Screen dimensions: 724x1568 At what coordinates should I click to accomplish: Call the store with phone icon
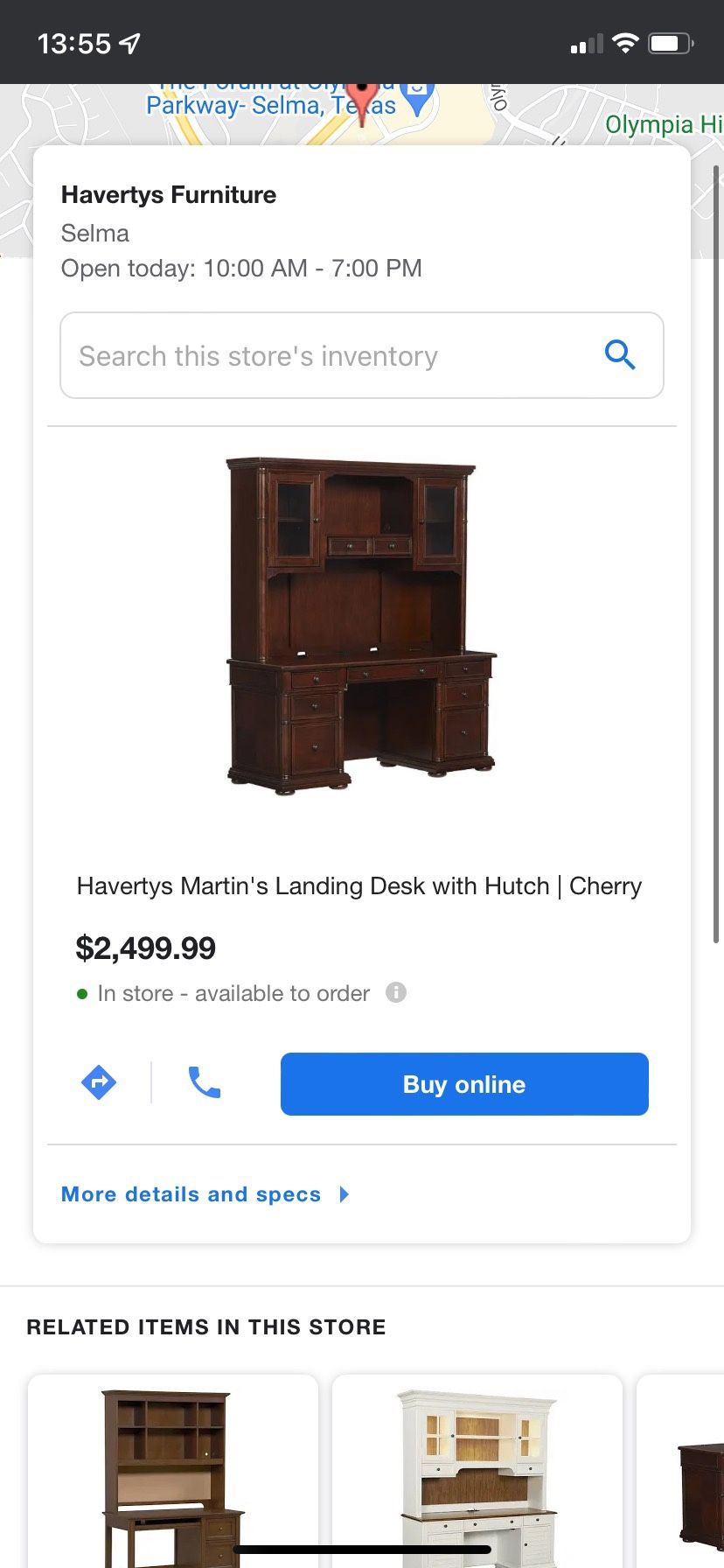[205, 1082]
